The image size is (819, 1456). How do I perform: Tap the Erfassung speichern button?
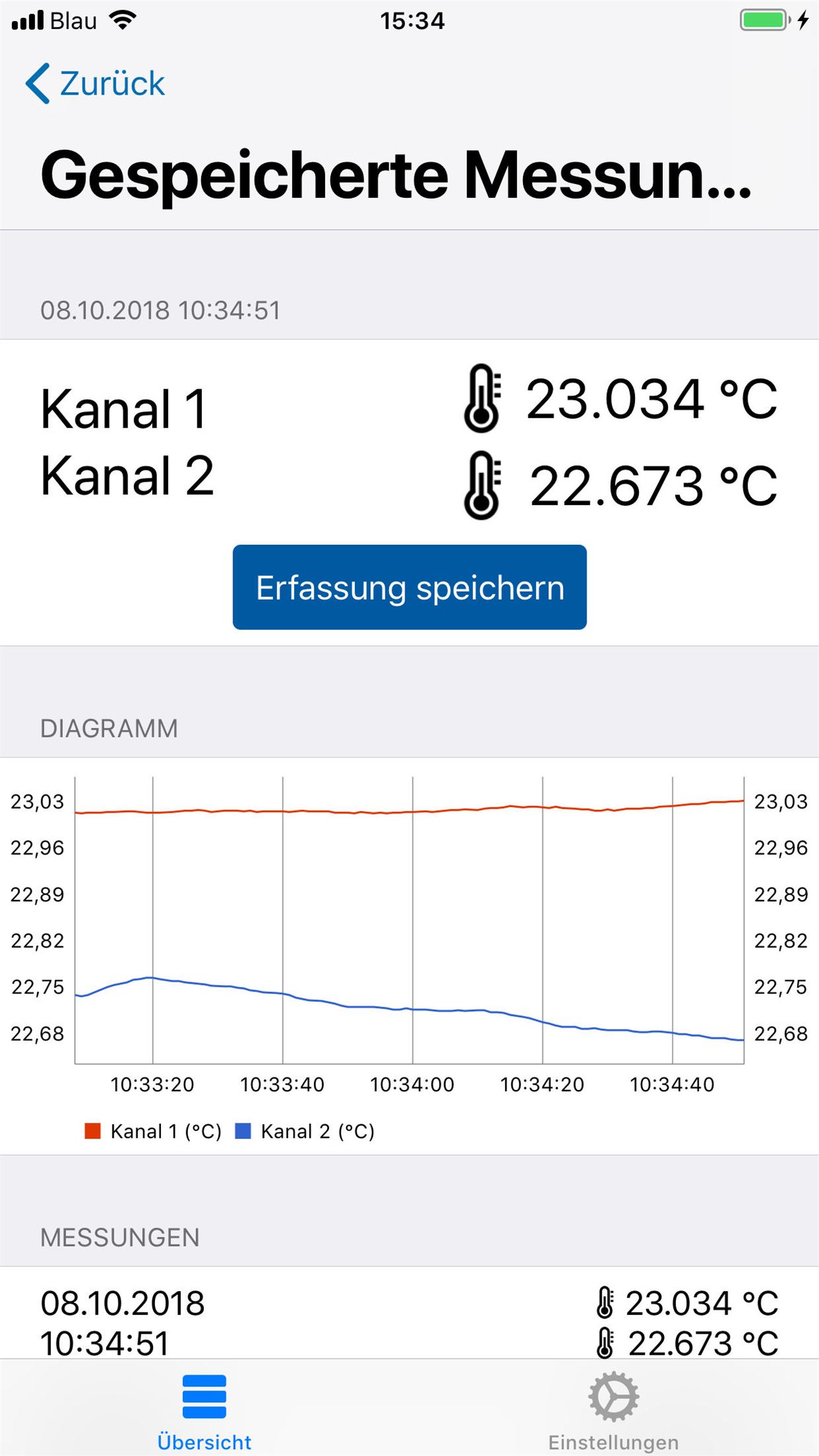pos(409,587)
